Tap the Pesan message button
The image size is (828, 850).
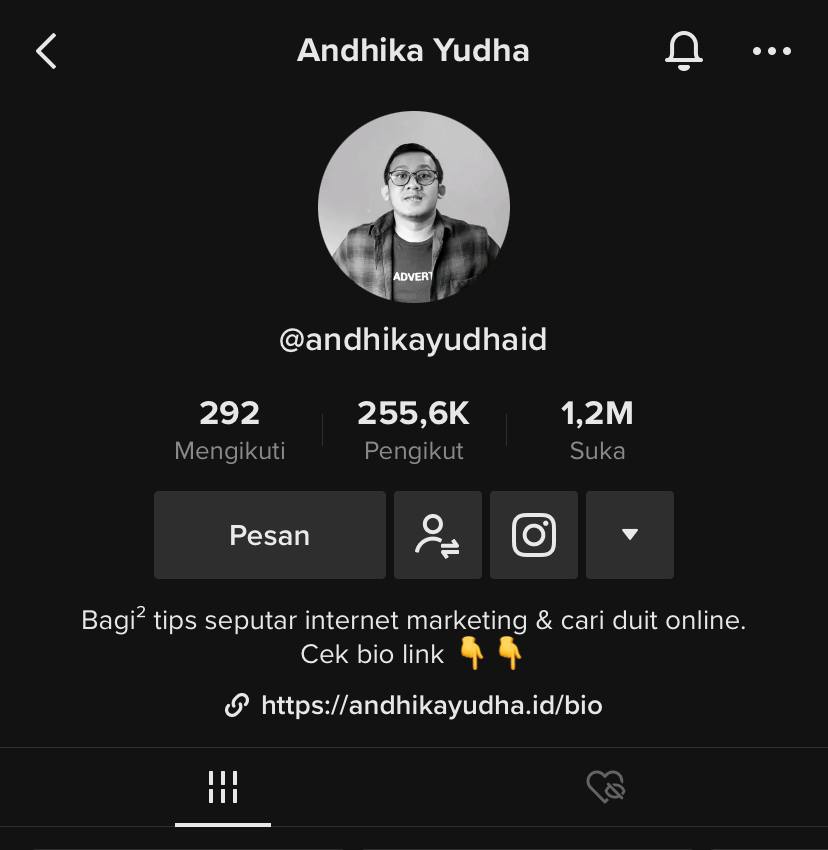pos(269,535)
